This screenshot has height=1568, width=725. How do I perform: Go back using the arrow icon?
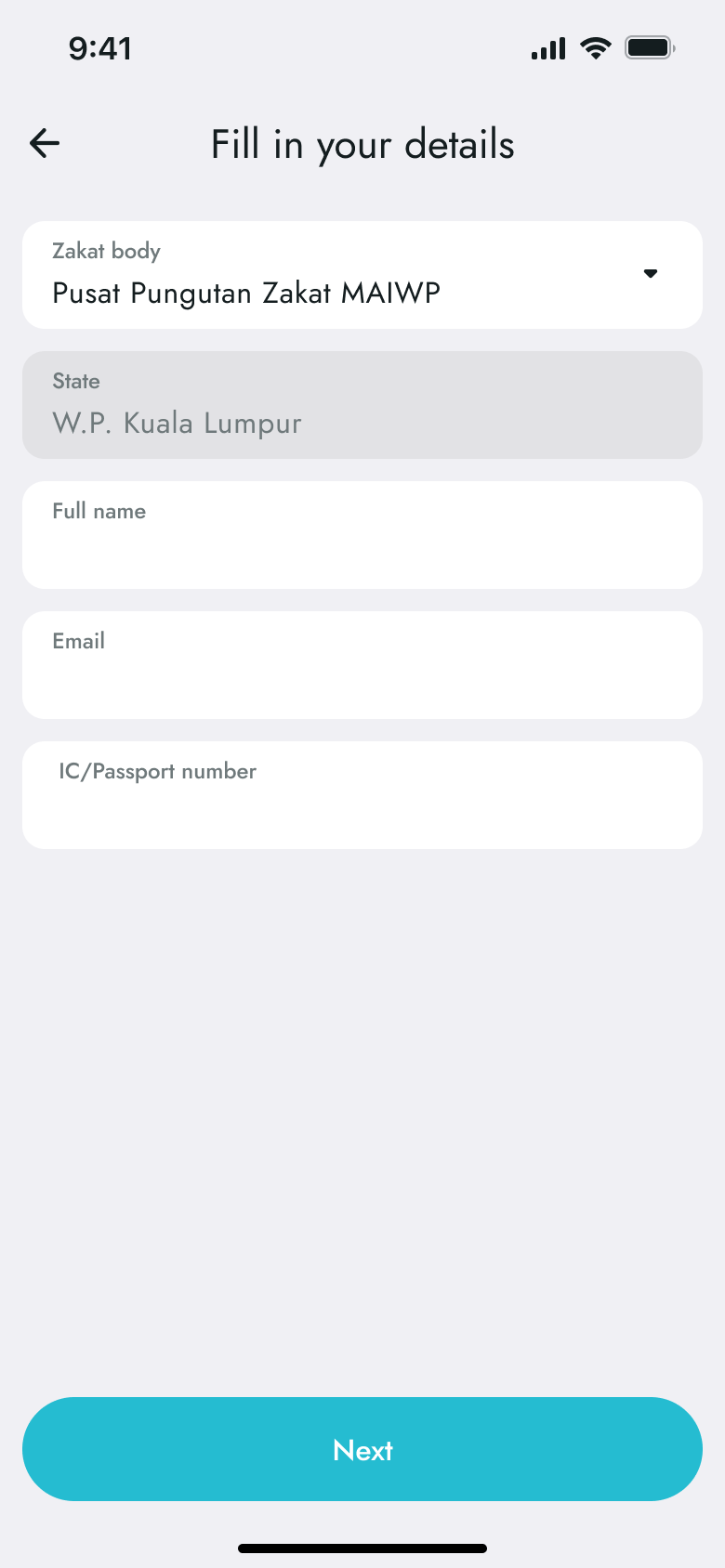click(45, 143)
